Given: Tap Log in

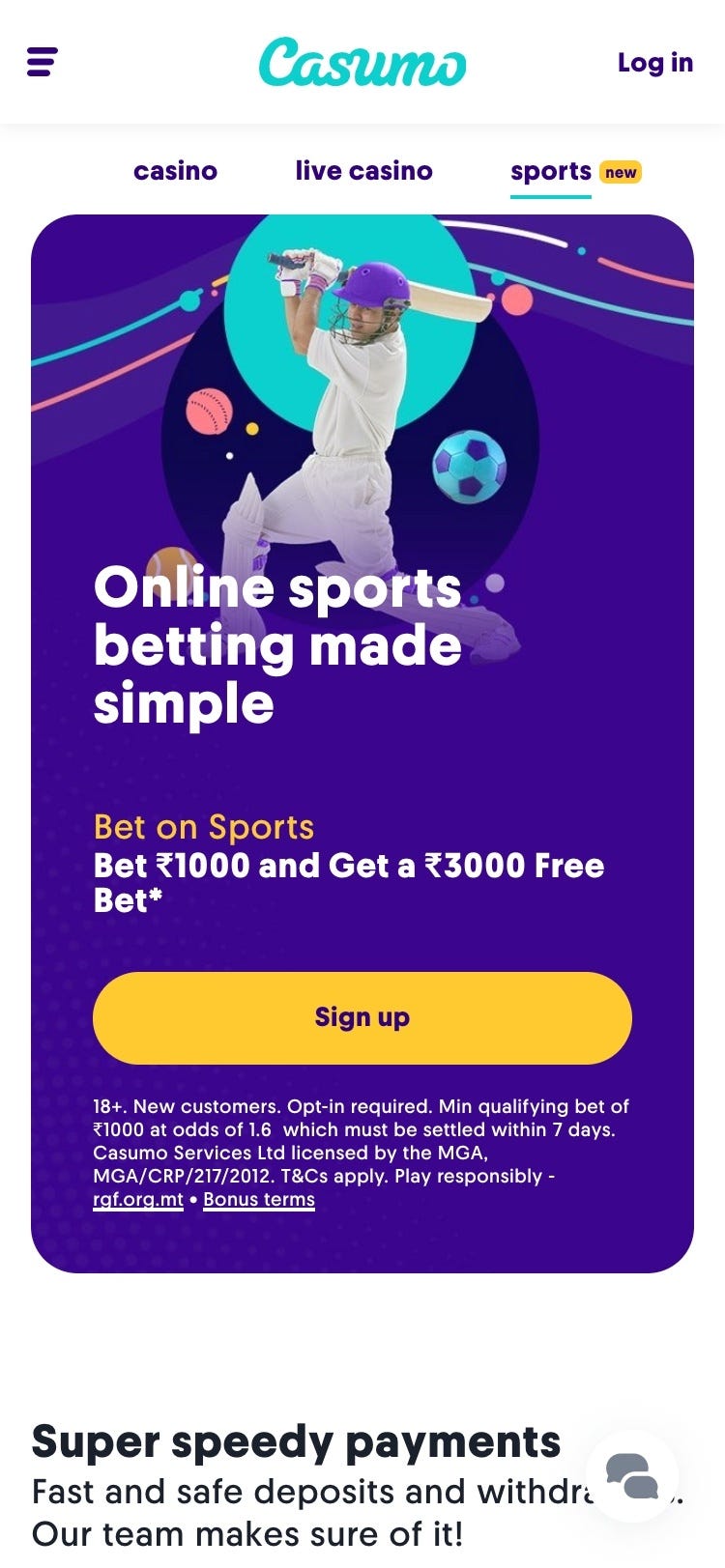Looking at the screenshot, I should (654, 63).
